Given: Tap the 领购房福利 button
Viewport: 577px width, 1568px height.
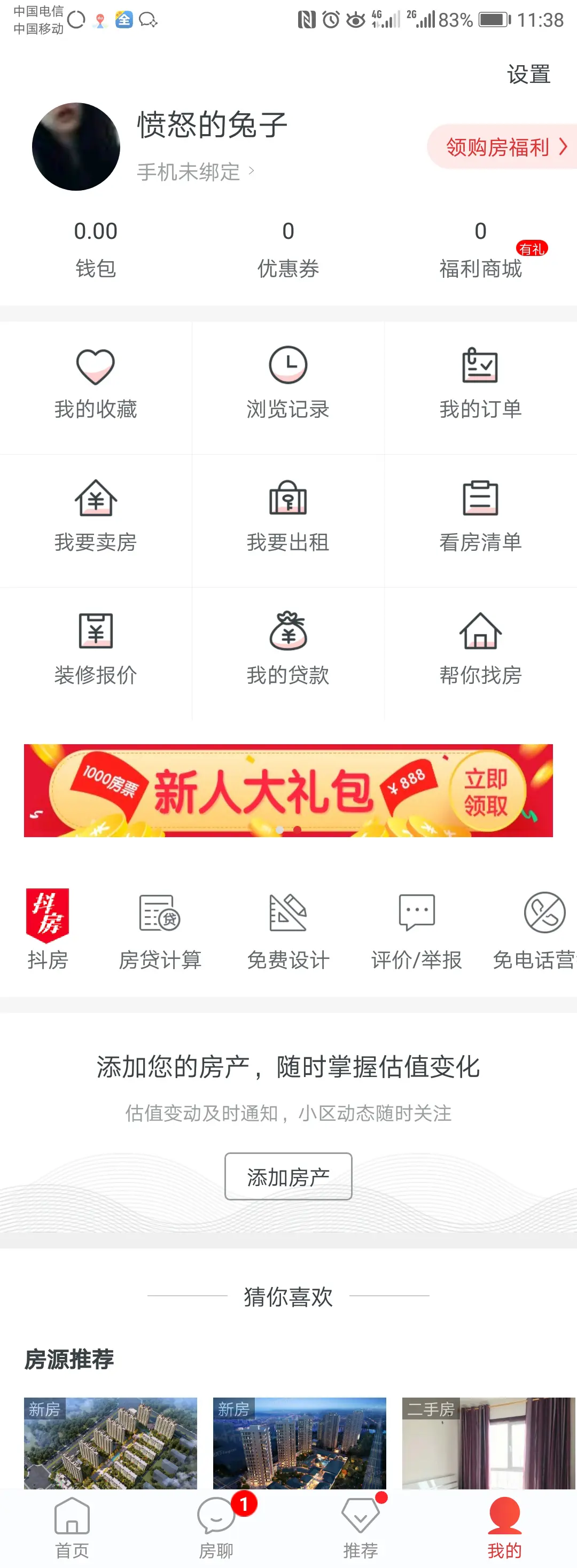Looking at the screenshot, I should pyautogui.click(x=504, y=147).
